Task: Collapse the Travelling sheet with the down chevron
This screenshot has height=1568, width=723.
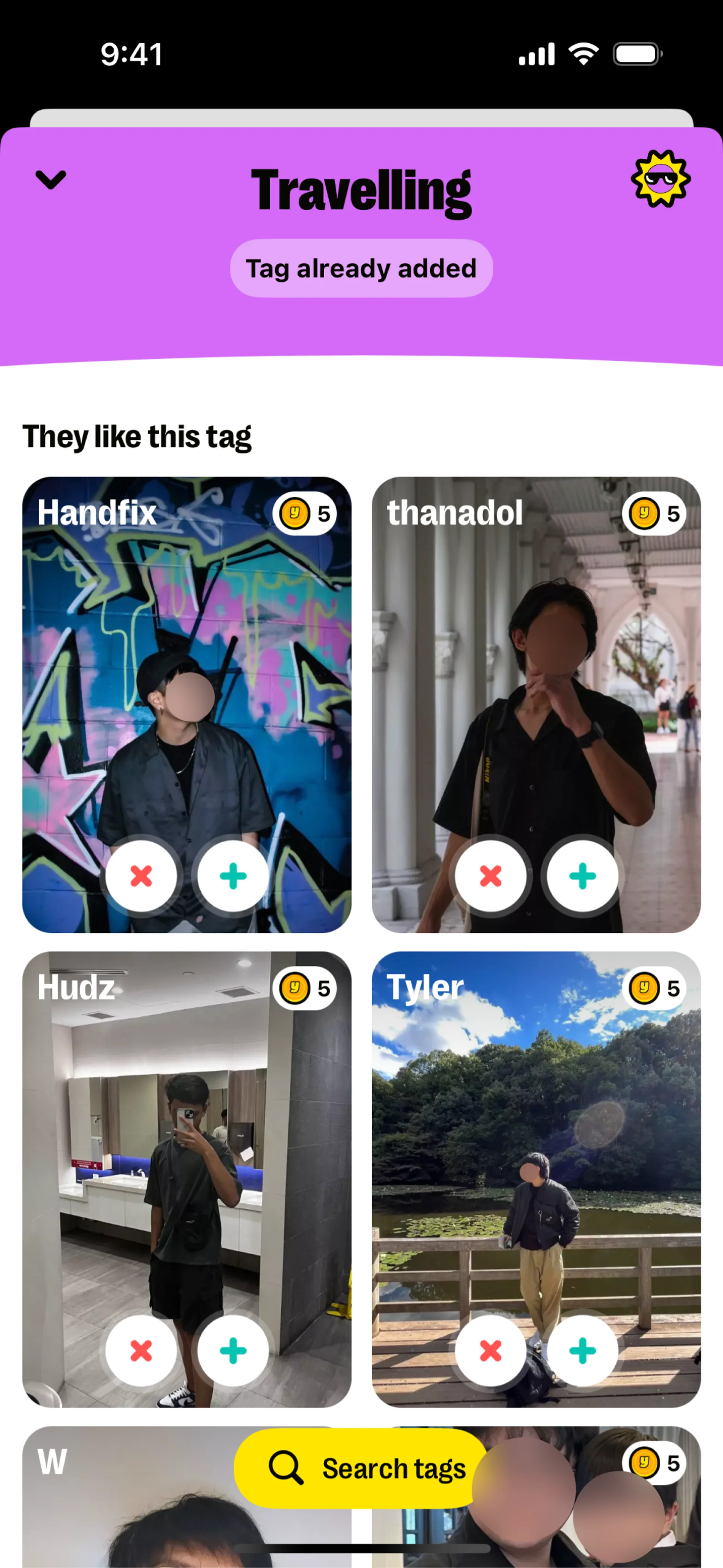Action: pos(51,180)
